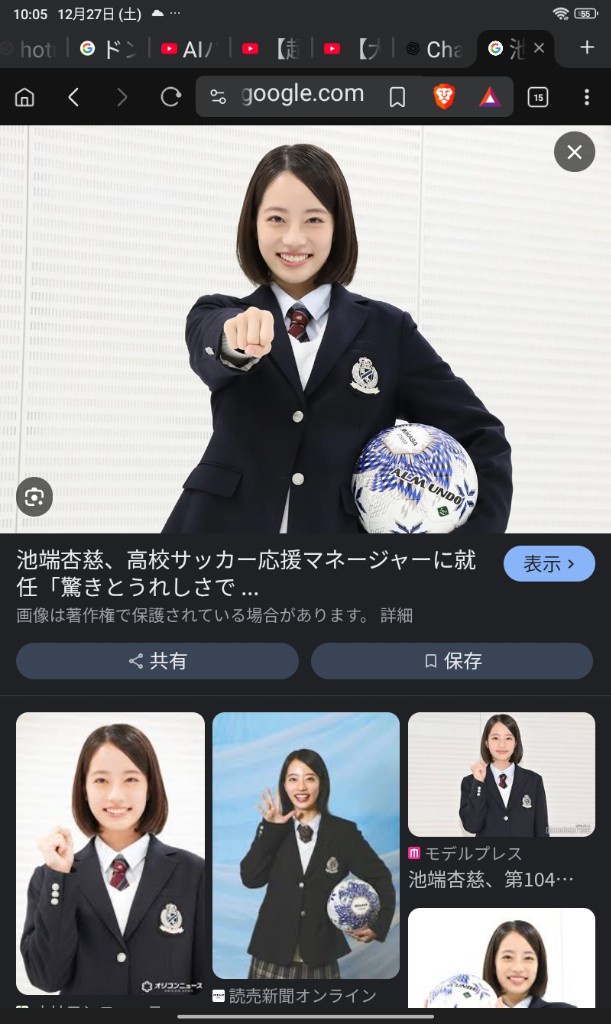This screenshot has width=611, height=1024.
Task: Open the モデルプレス related image
Action: pyautogui.click(x=501, y=775)
